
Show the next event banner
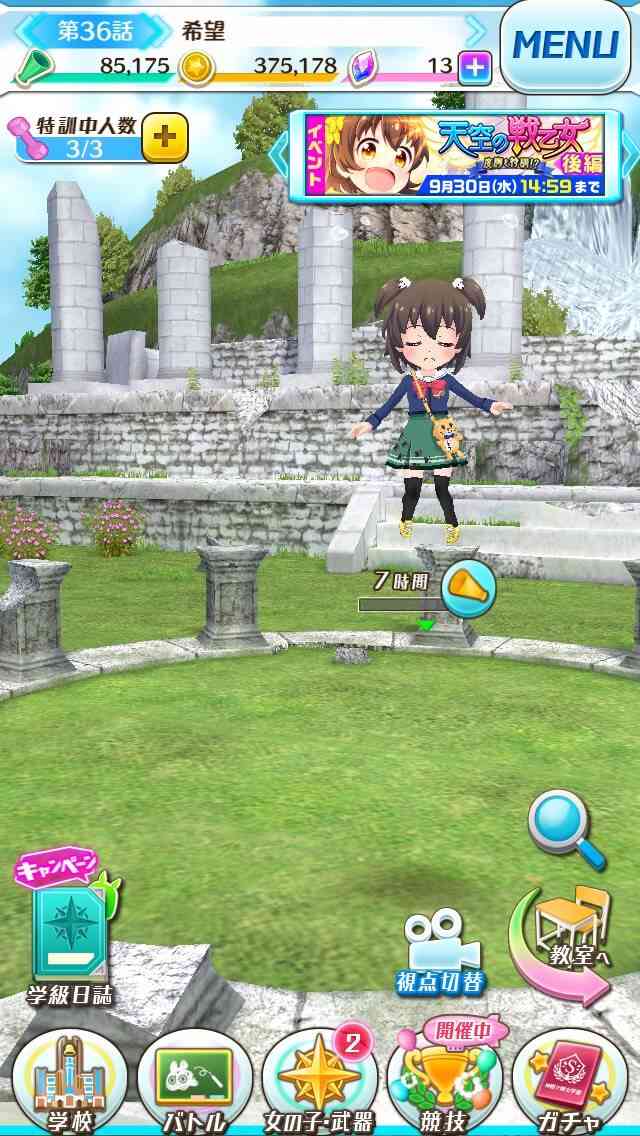[630, 154]
